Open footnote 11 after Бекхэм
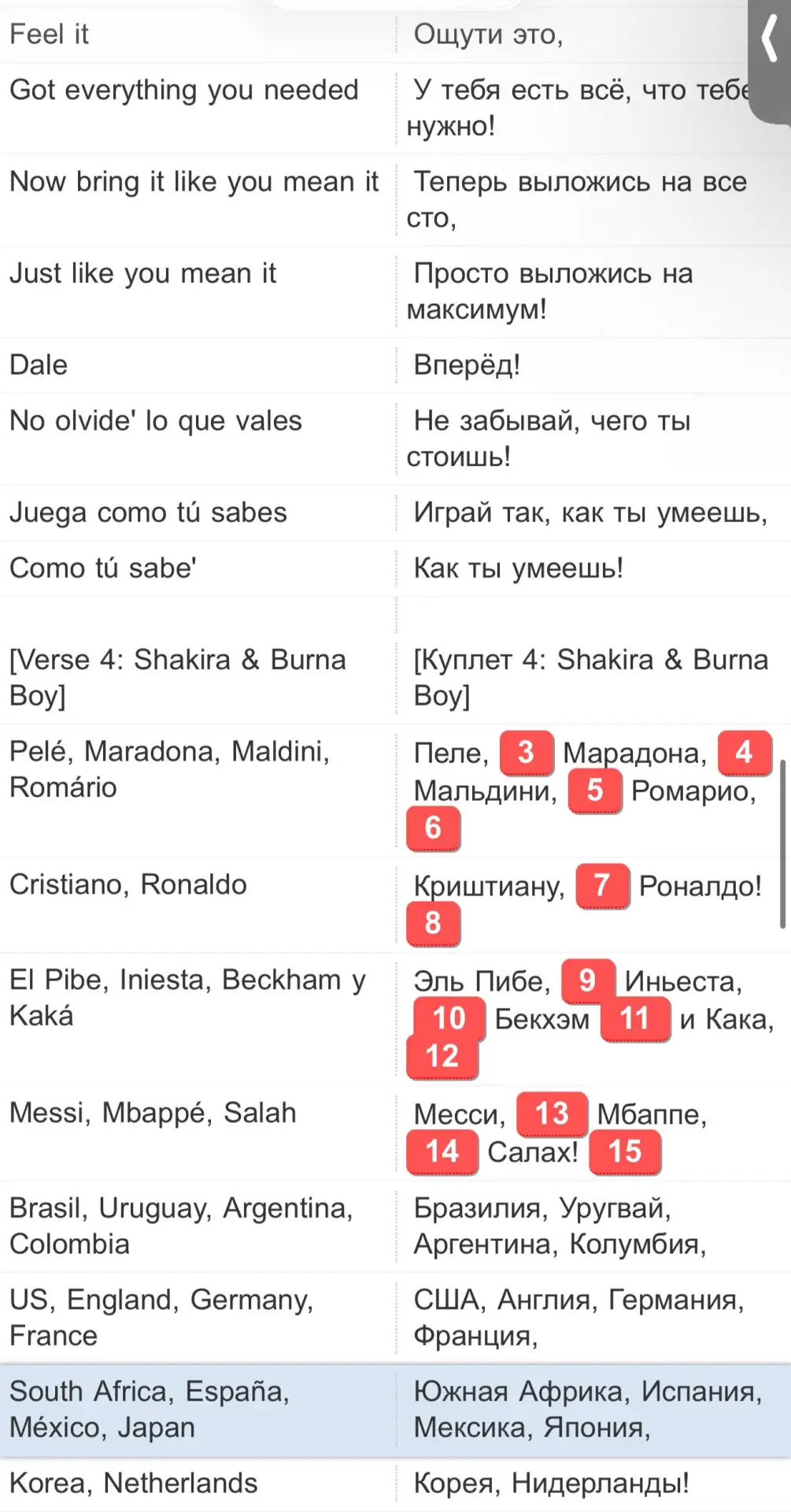 (635, 1018)
